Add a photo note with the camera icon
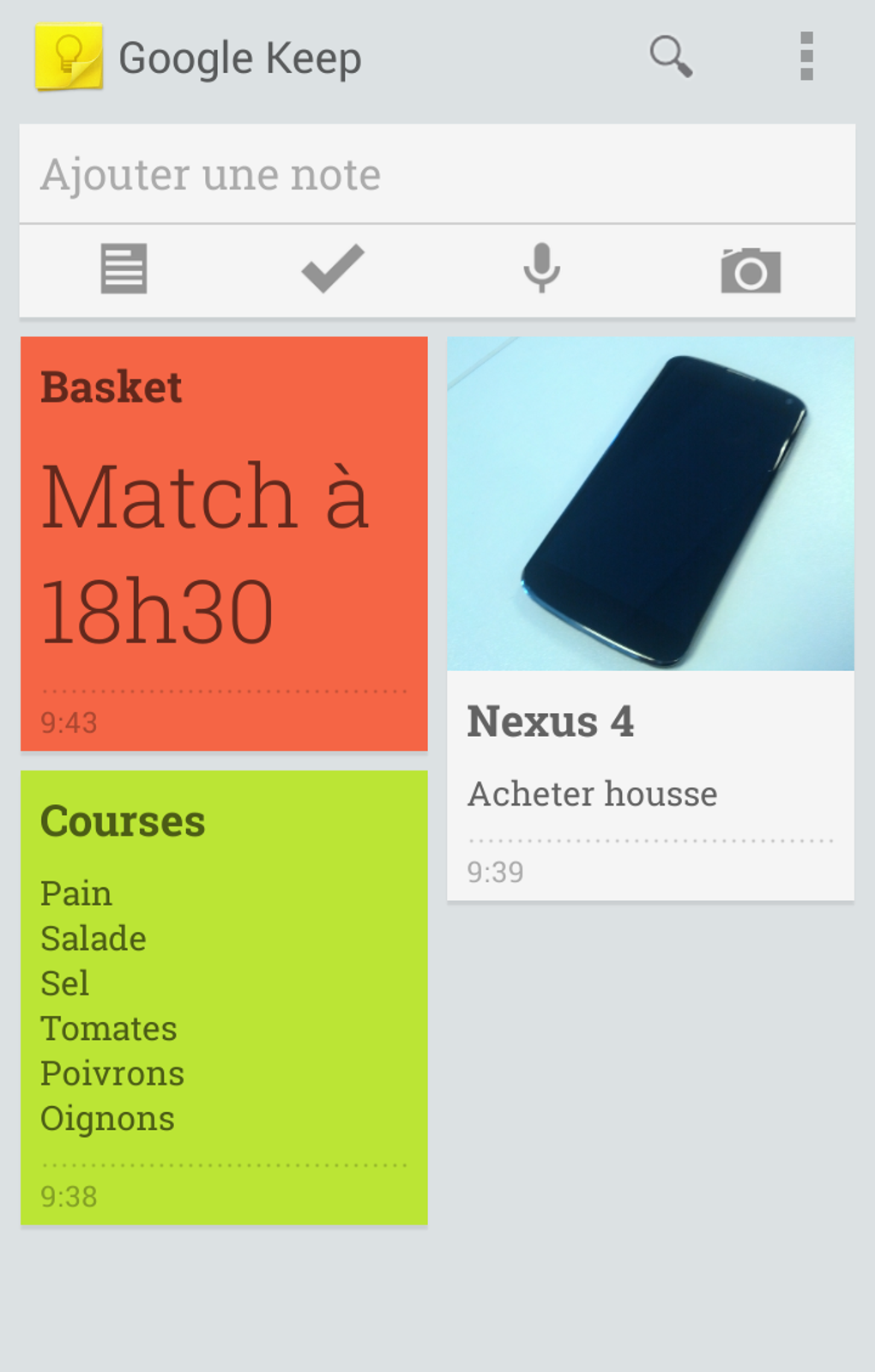 tap(749, 269)
